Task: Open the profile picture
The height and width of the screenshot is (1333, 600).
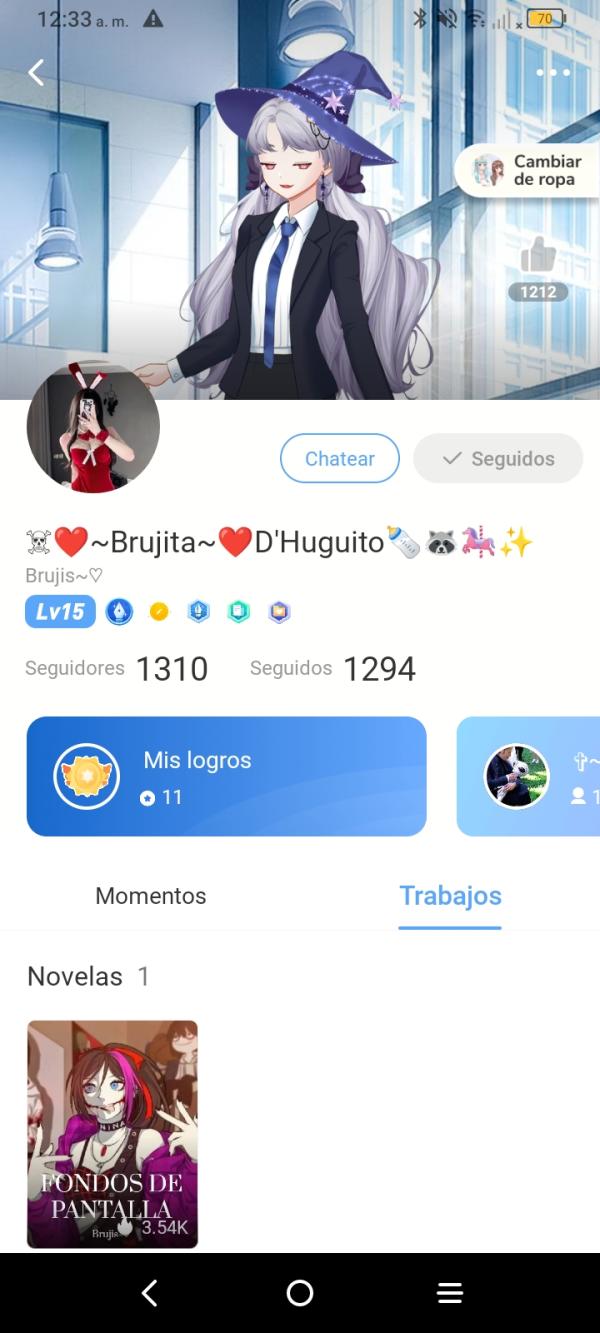Action: click(93, 428)
